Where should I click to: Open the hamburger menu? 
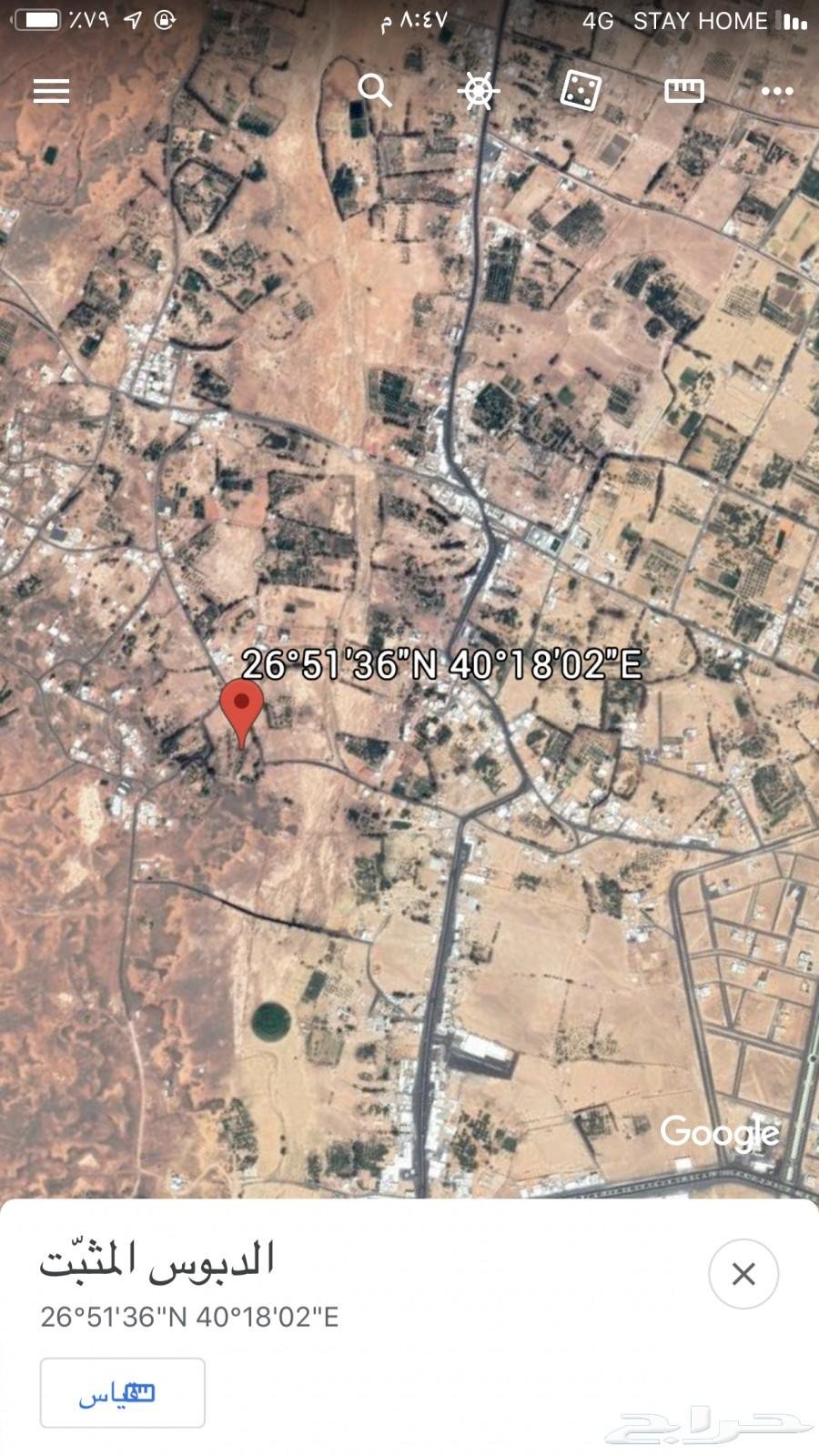(51, 91)
